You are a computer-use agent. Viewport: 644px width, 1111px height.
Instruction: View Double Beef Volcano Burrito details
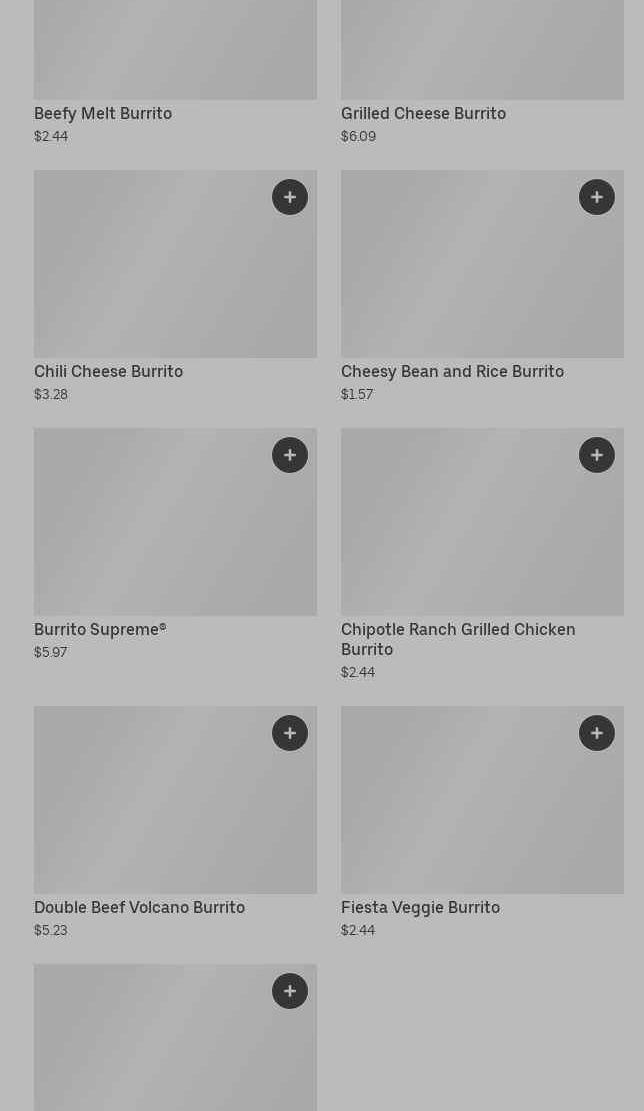(139, 908)
